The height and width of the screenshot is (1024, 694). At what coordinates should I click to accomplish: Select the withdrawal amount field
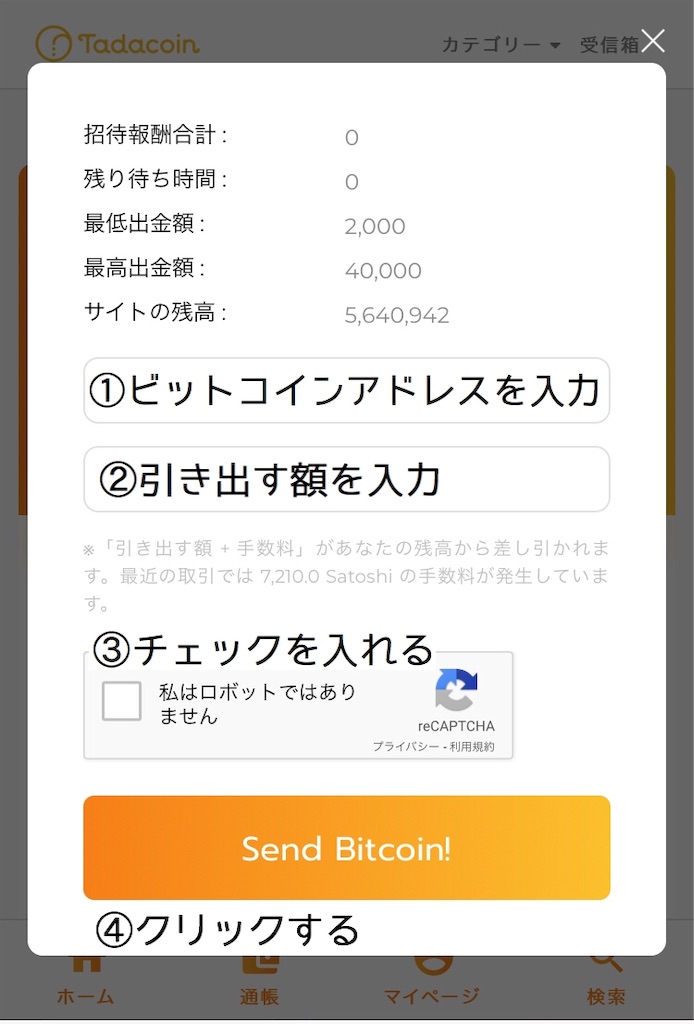tap(346, 479)
